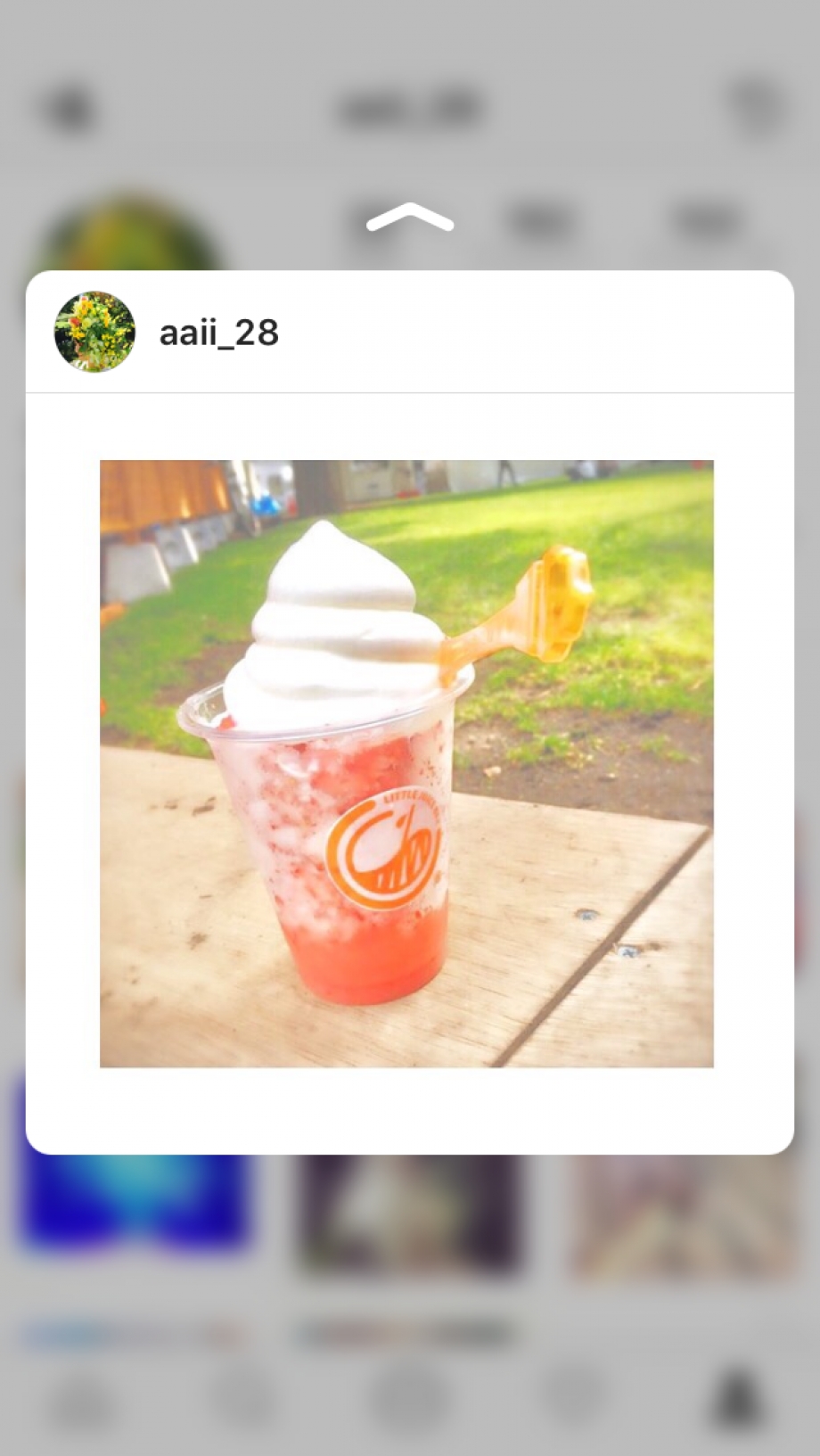The height and width of the screenshot is (1456, 820).
Task: Open the previewed drink photo post
Action: pos(406,763)
